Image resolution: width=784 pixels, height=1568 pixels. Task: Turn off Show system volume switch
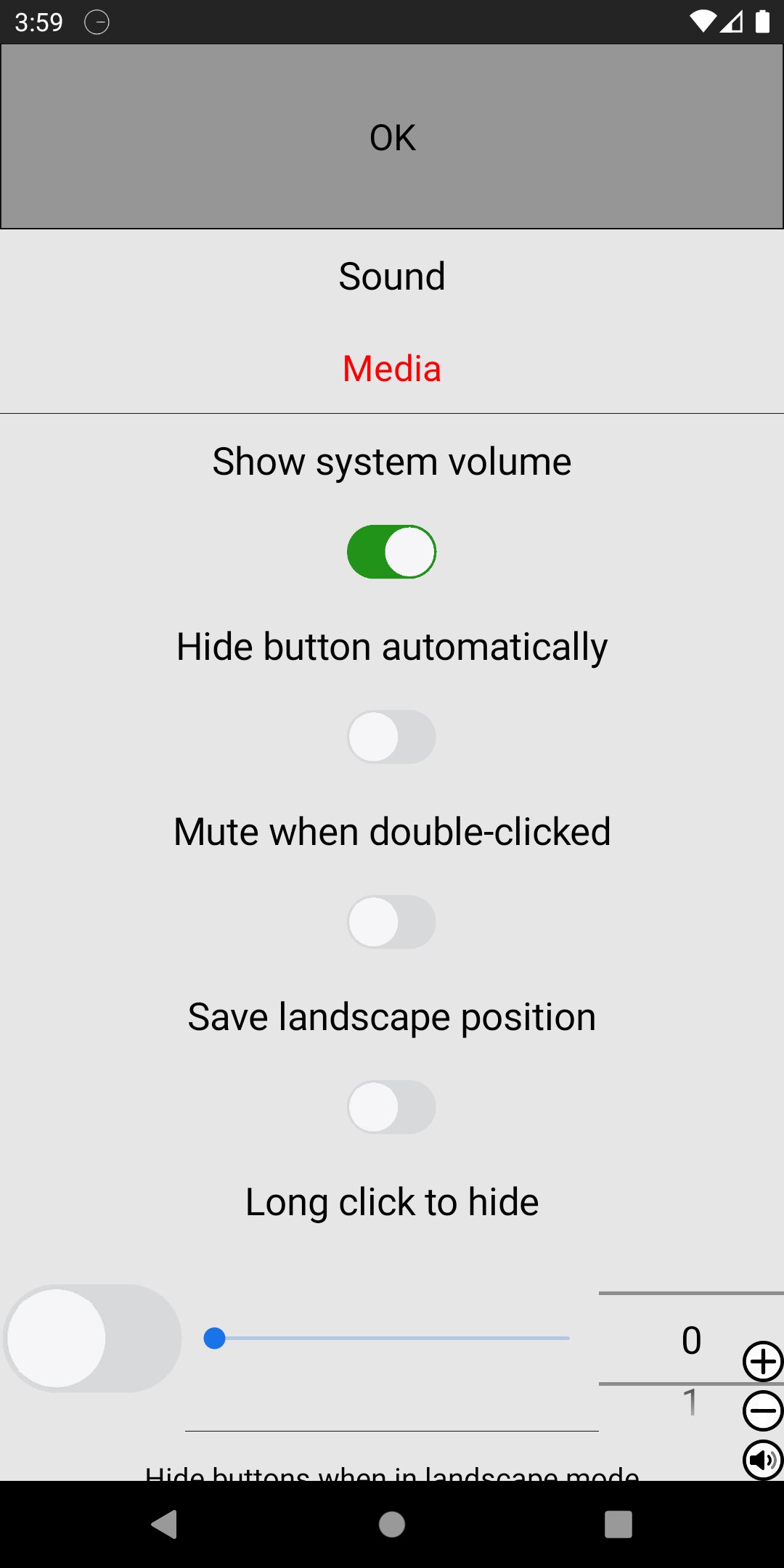pyautogui.click(x=391, y=552)
